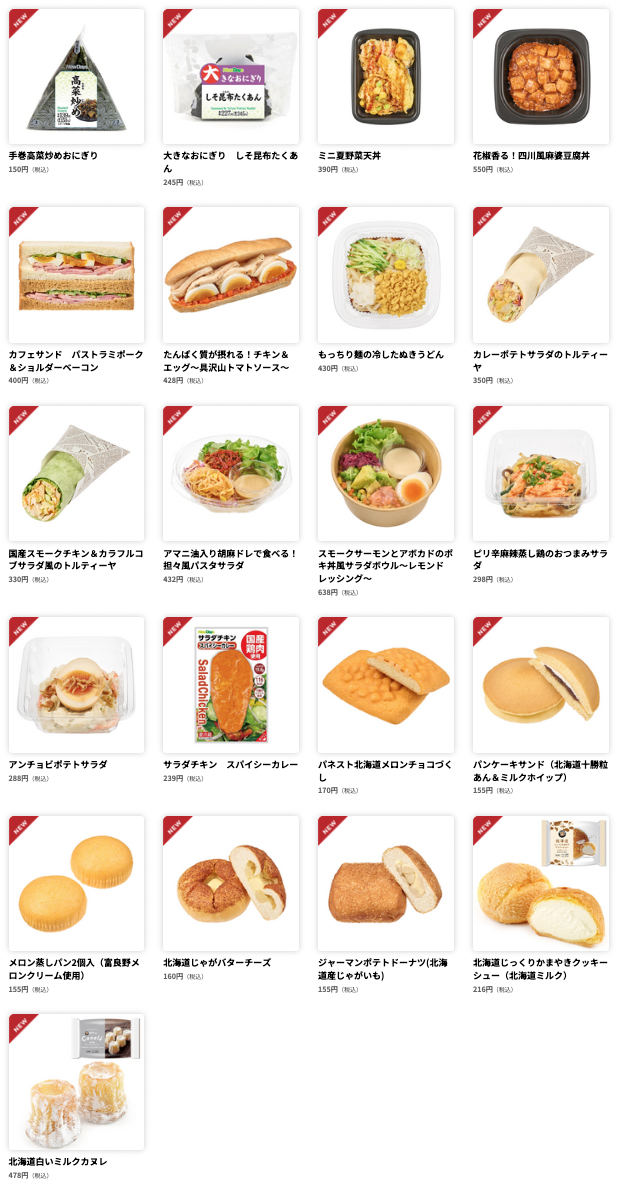View 北海道じゃがバターチーズ bread

(231, 883)
